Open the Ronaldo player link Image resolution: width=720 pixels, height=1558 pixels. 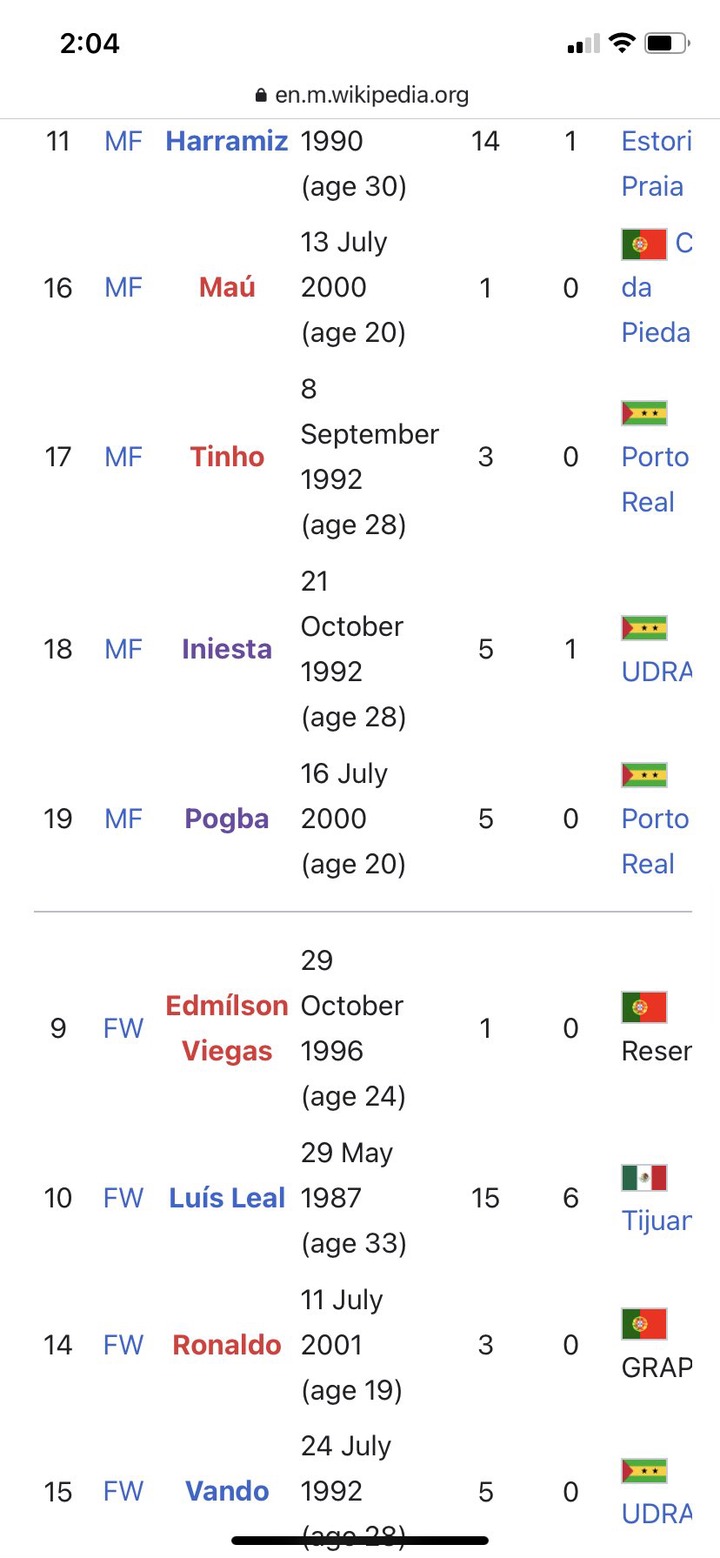pos(227,1345)
